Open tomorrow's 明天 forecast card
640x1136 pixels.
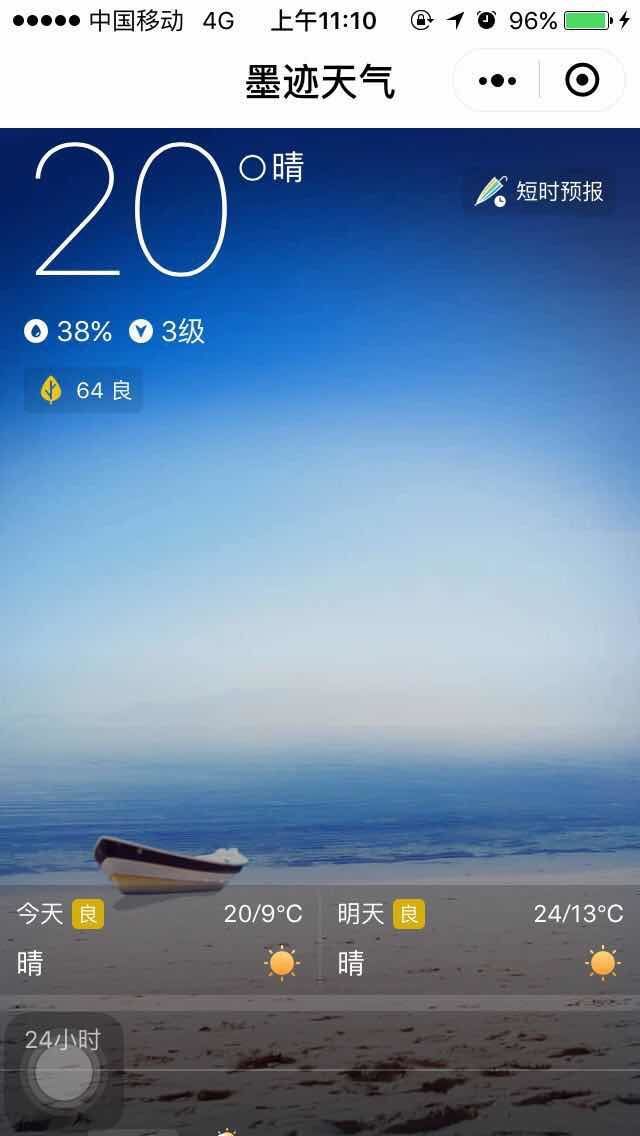tap(480, 940)
